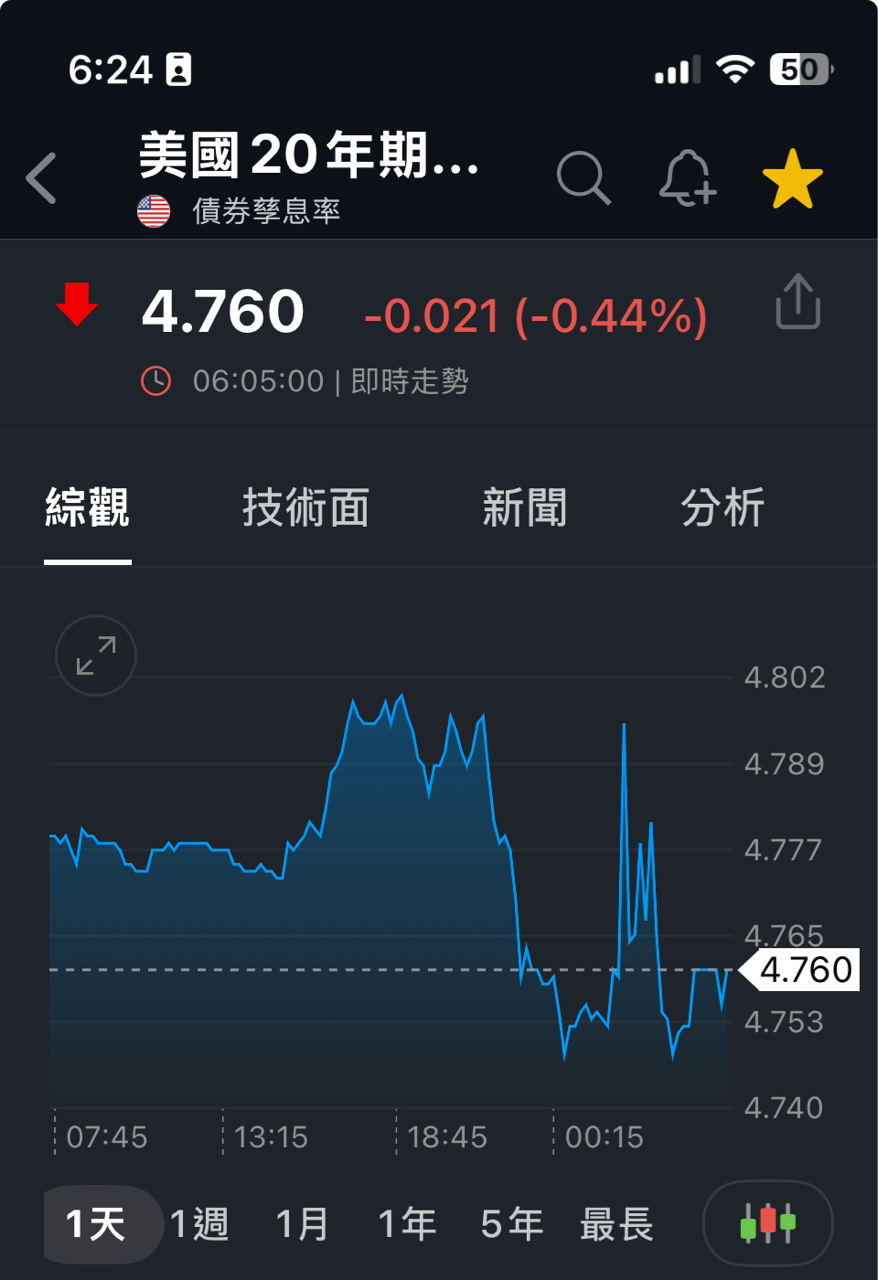This screenshot has width=878, height=1280.
Task: Go back using the arrow icon
Action: click(x=42, y=179)
